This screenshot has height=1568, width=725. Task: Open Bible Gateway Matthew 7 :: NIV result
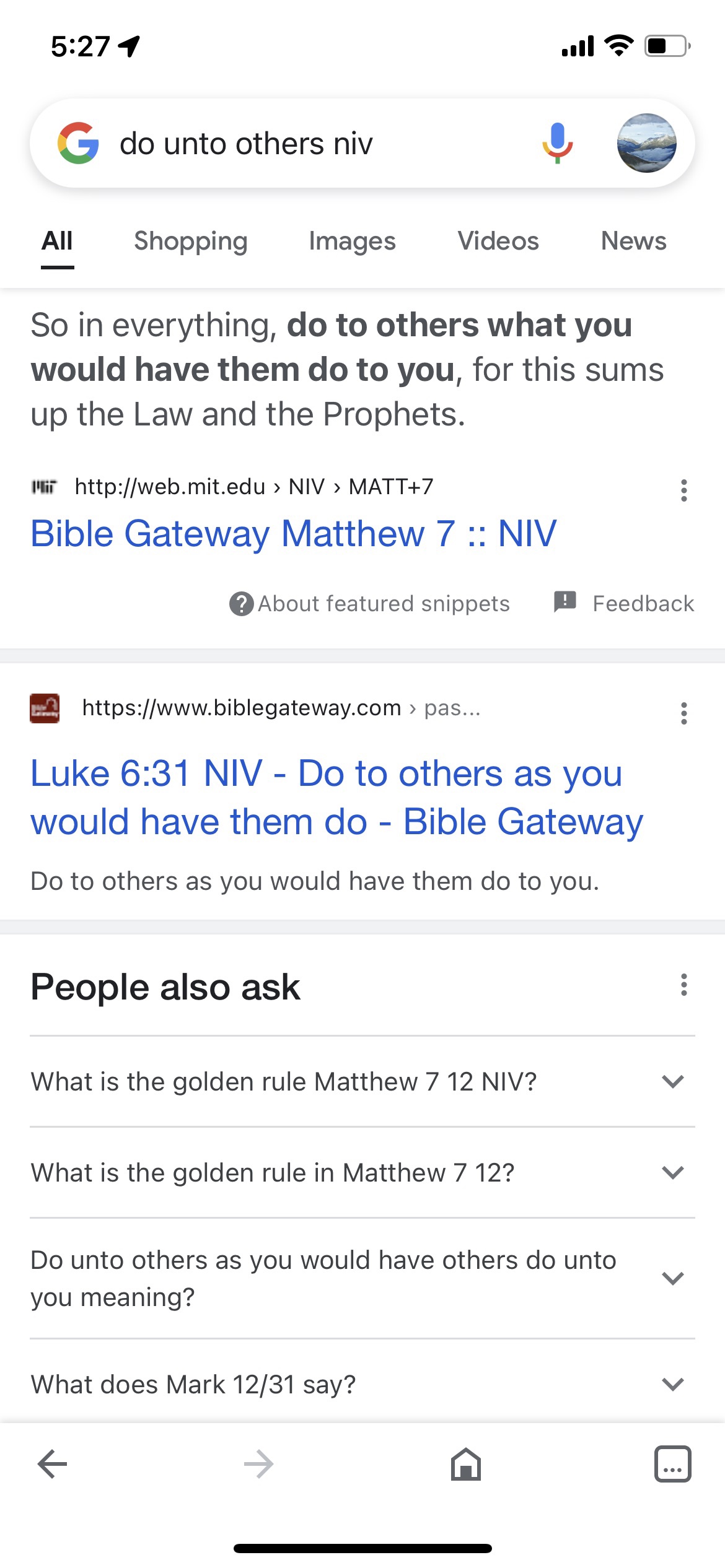[x=294, y=534]
